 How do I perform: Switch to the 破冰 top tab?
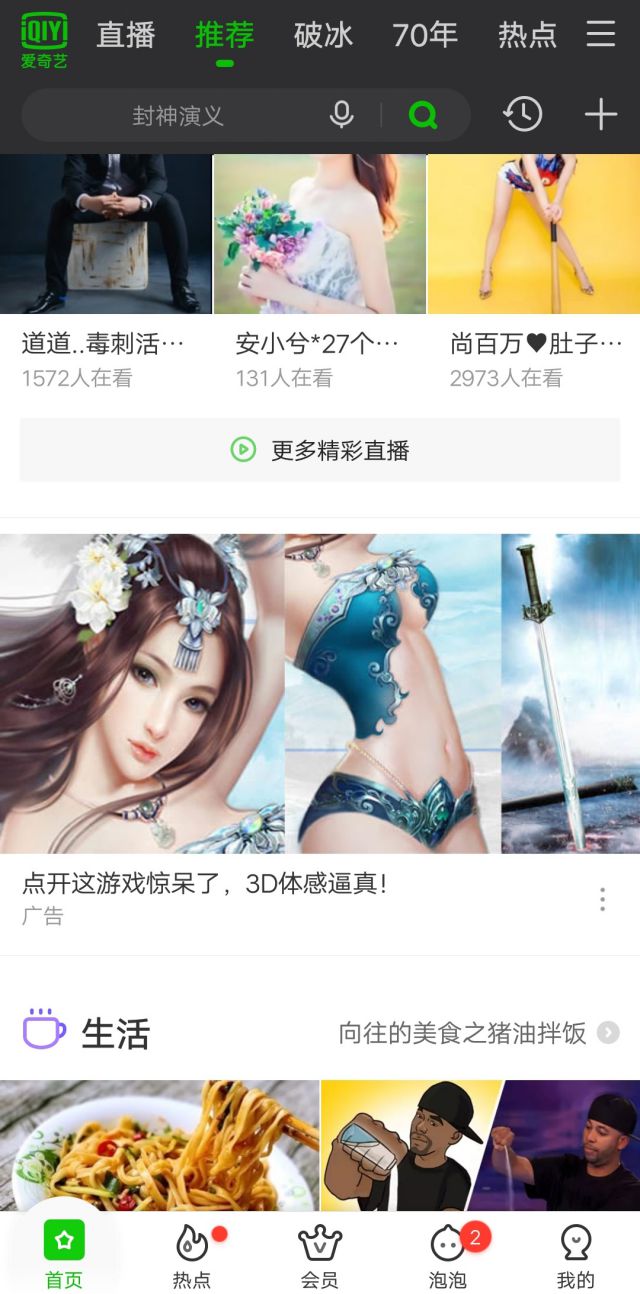coord(323,35)
